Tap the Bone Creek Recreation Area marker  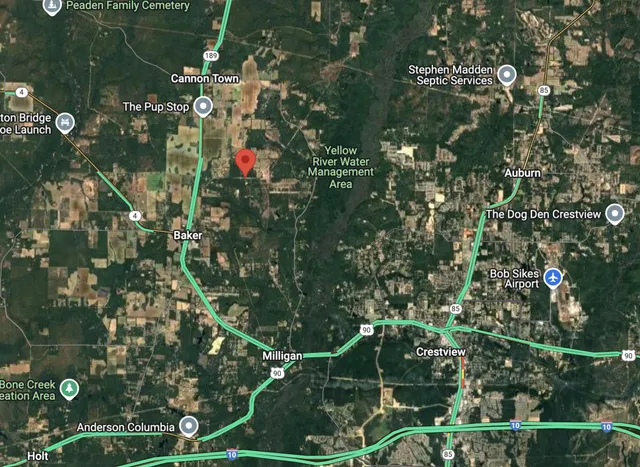(69, 388)
